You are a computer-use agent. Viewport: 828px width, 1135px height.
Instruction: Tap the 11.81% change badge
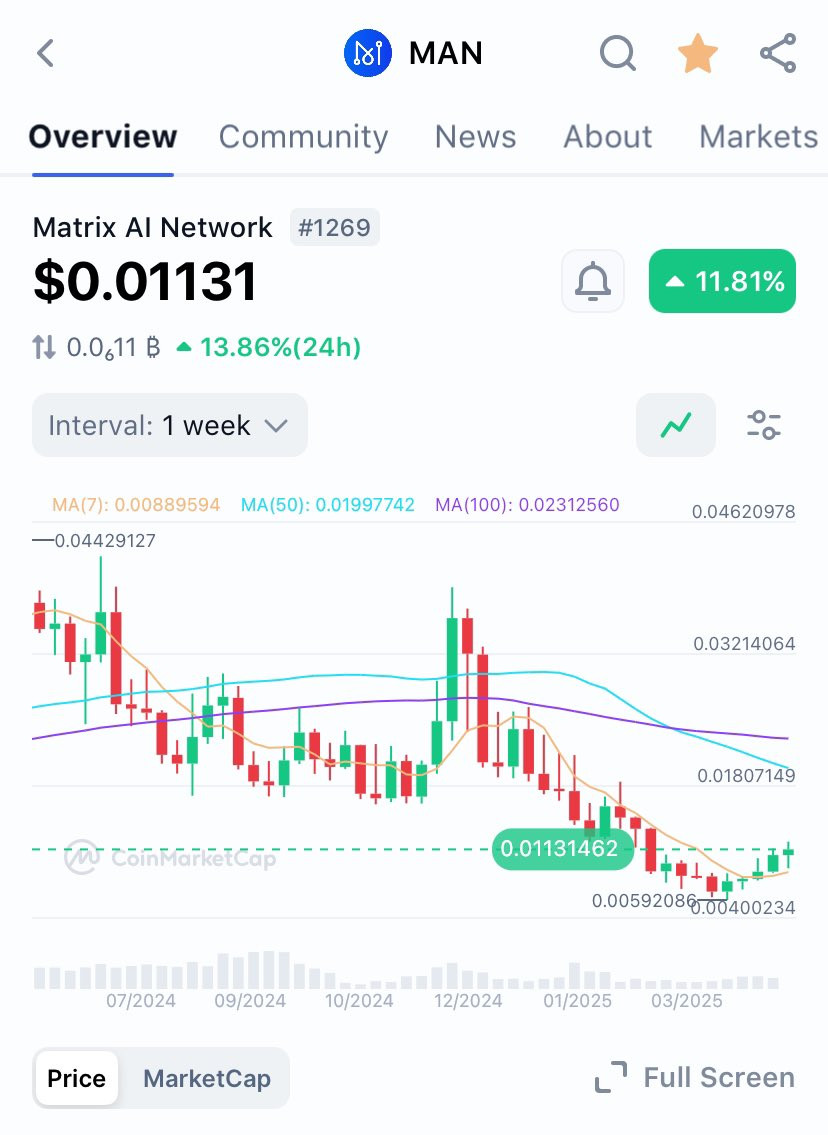tap(722, 281)
